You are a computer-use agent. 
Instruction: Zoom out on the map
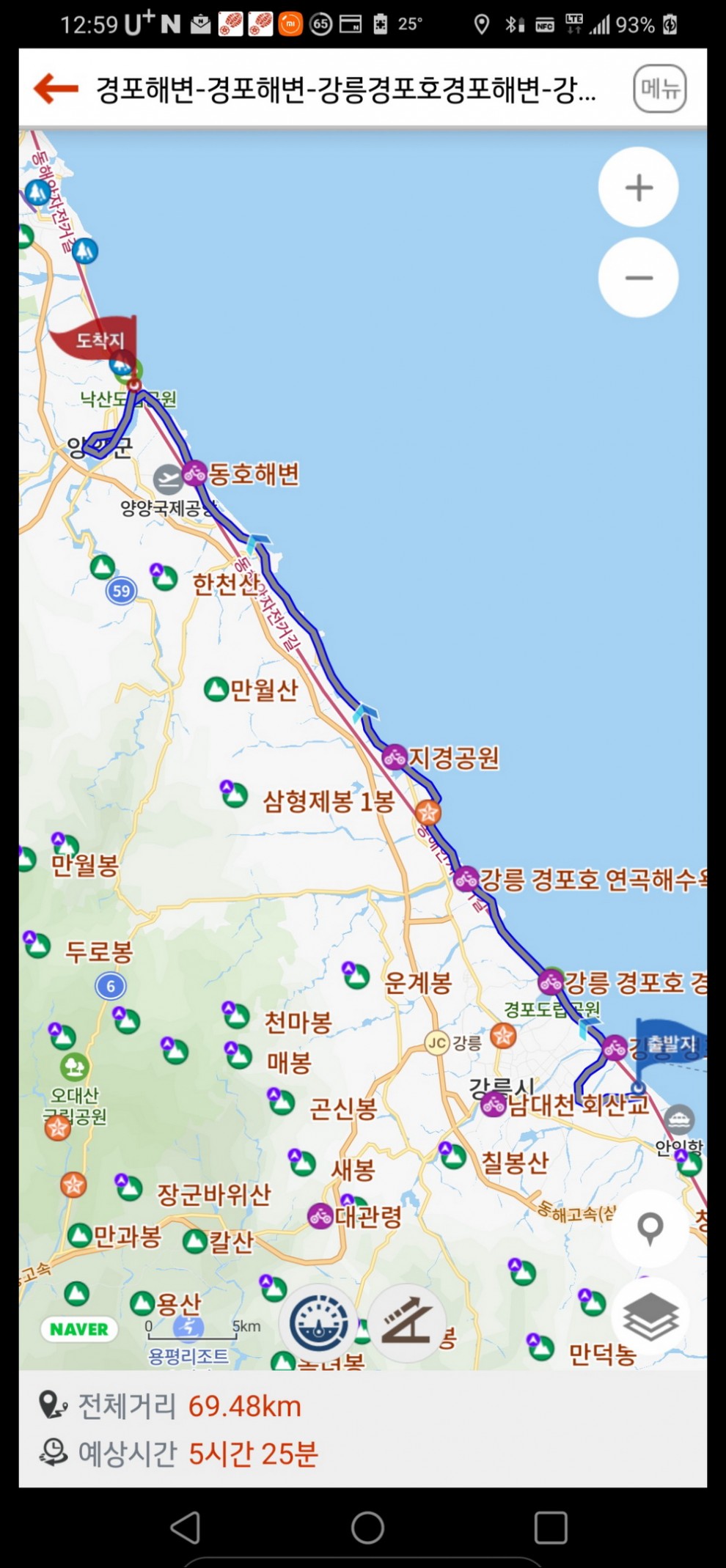coord(638,278)
